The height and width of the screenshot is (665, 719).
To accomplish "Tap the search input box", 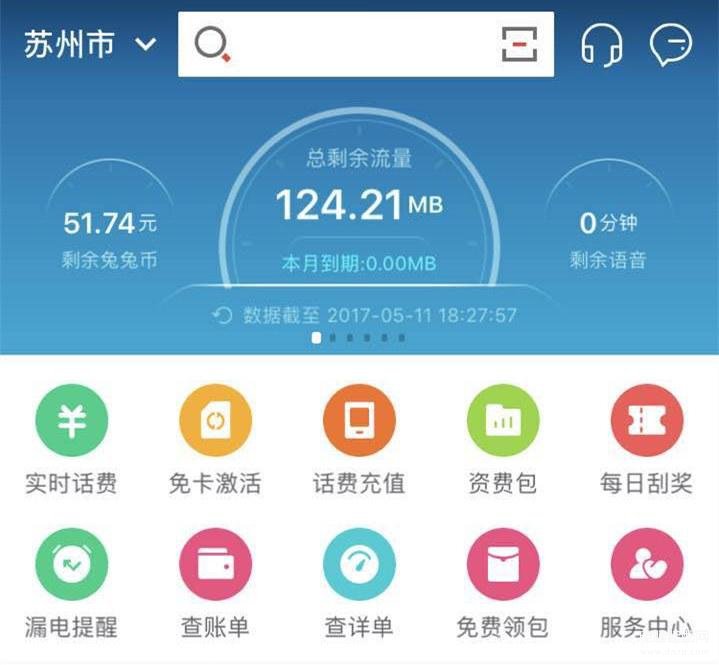I will pos(360,45).
